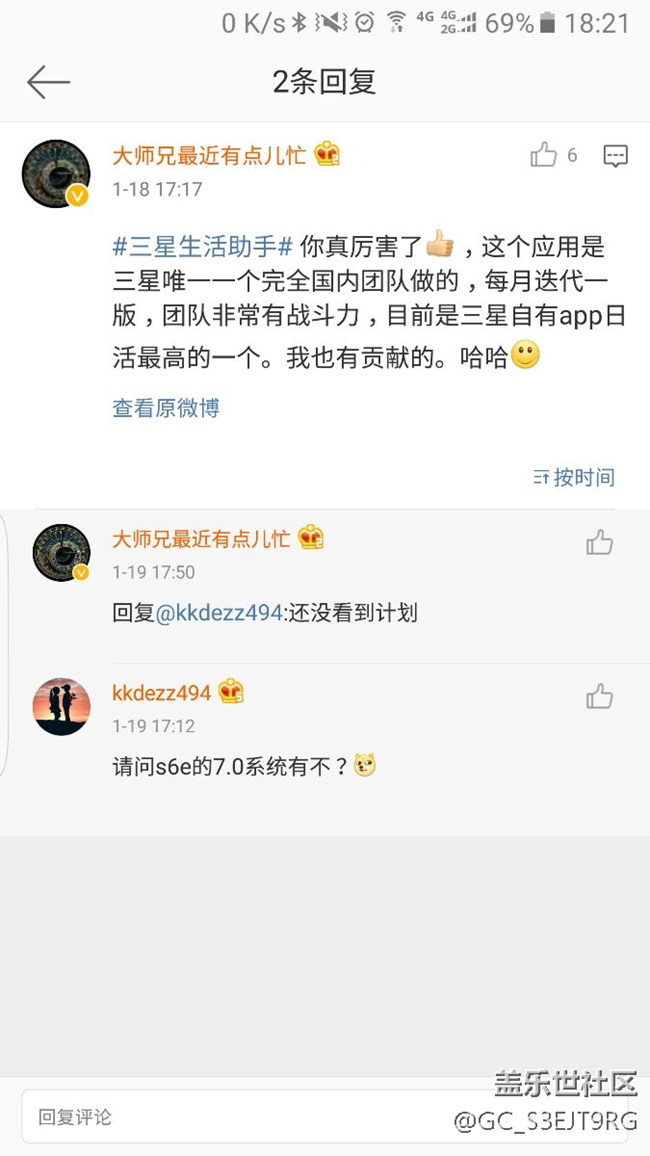Open the comment icon on the main post
This screenshot has width=650, height=1156.
[x=615, y=155]
